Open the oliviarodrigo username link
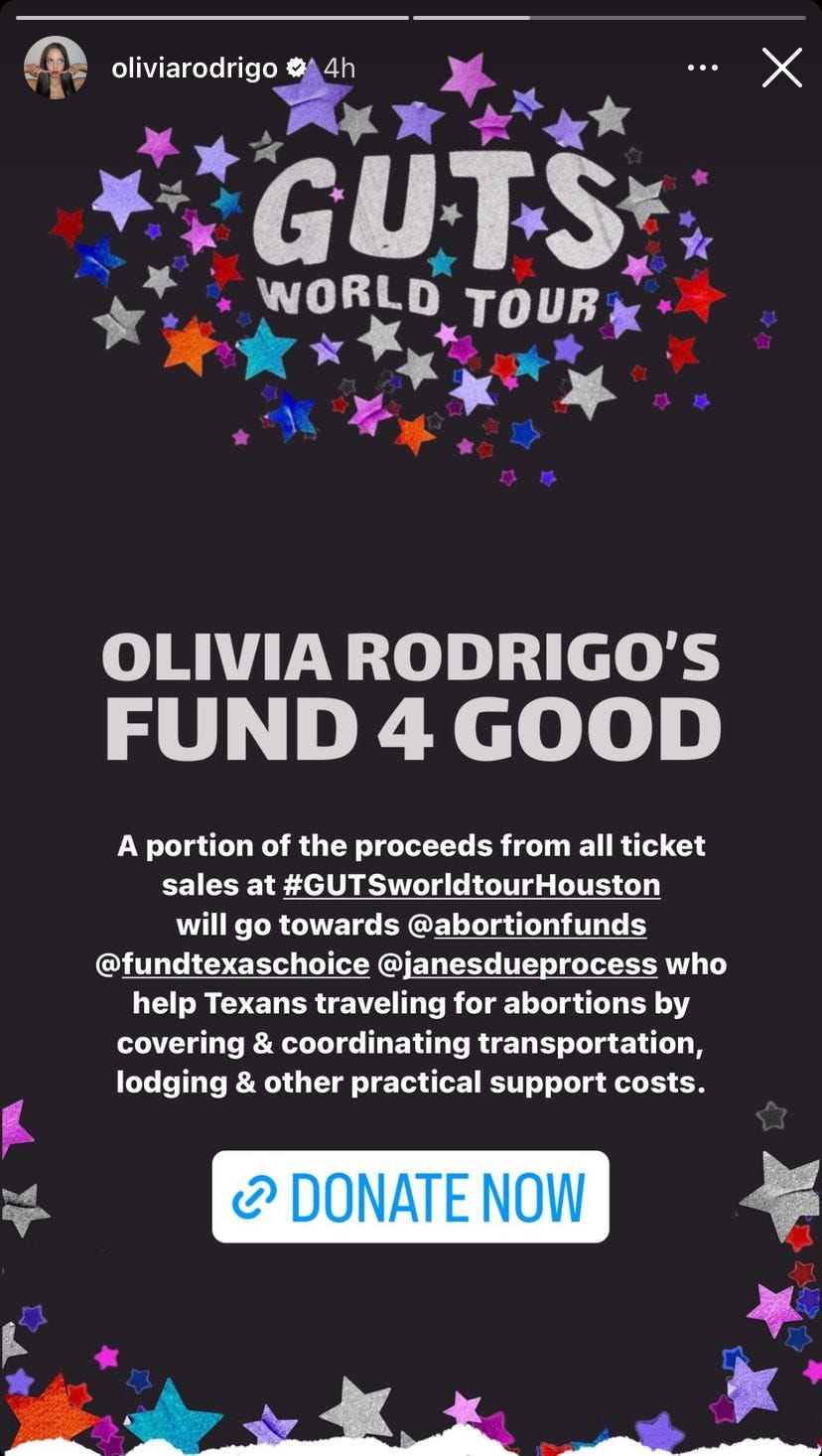Screen dimensions: 822x1456 pos(195,68)
